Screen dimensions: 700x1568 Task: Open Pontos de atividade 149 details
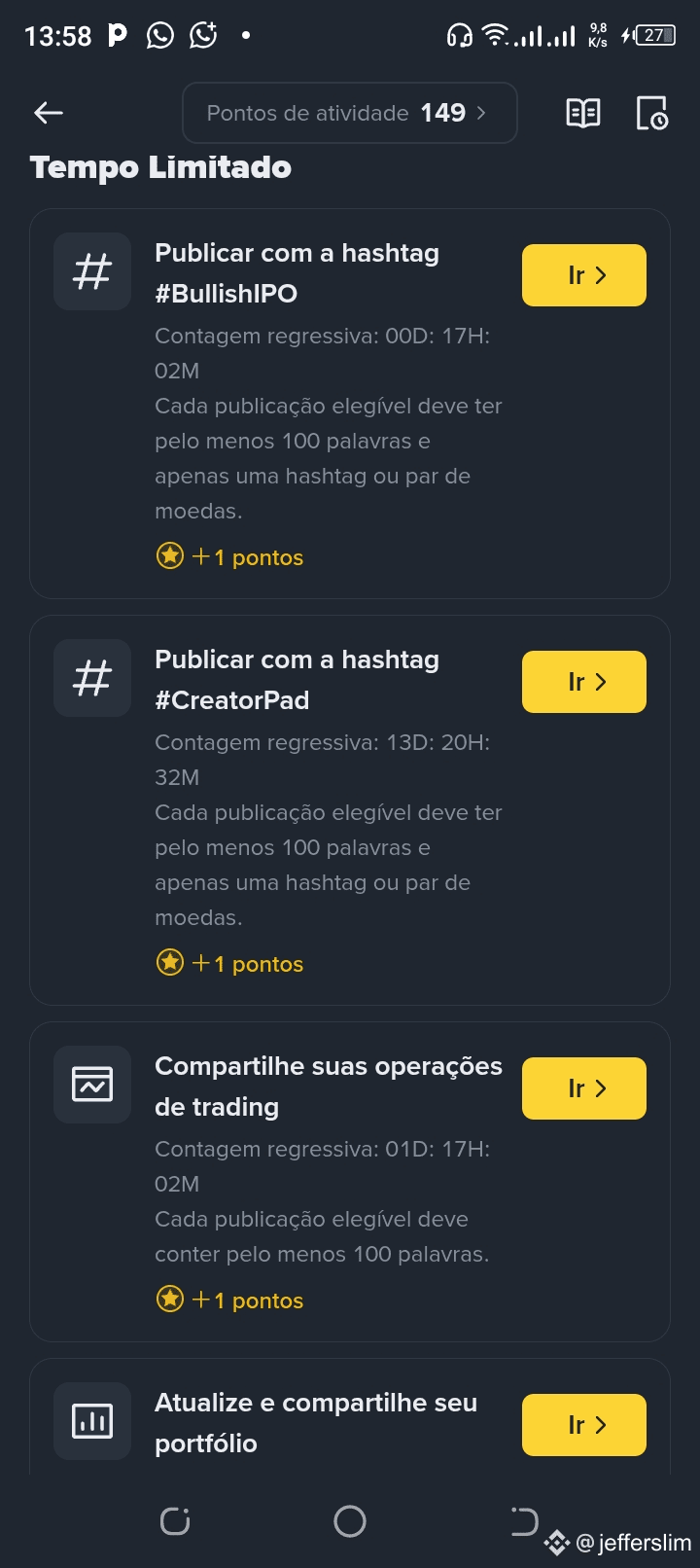click(x=350, y=113)
